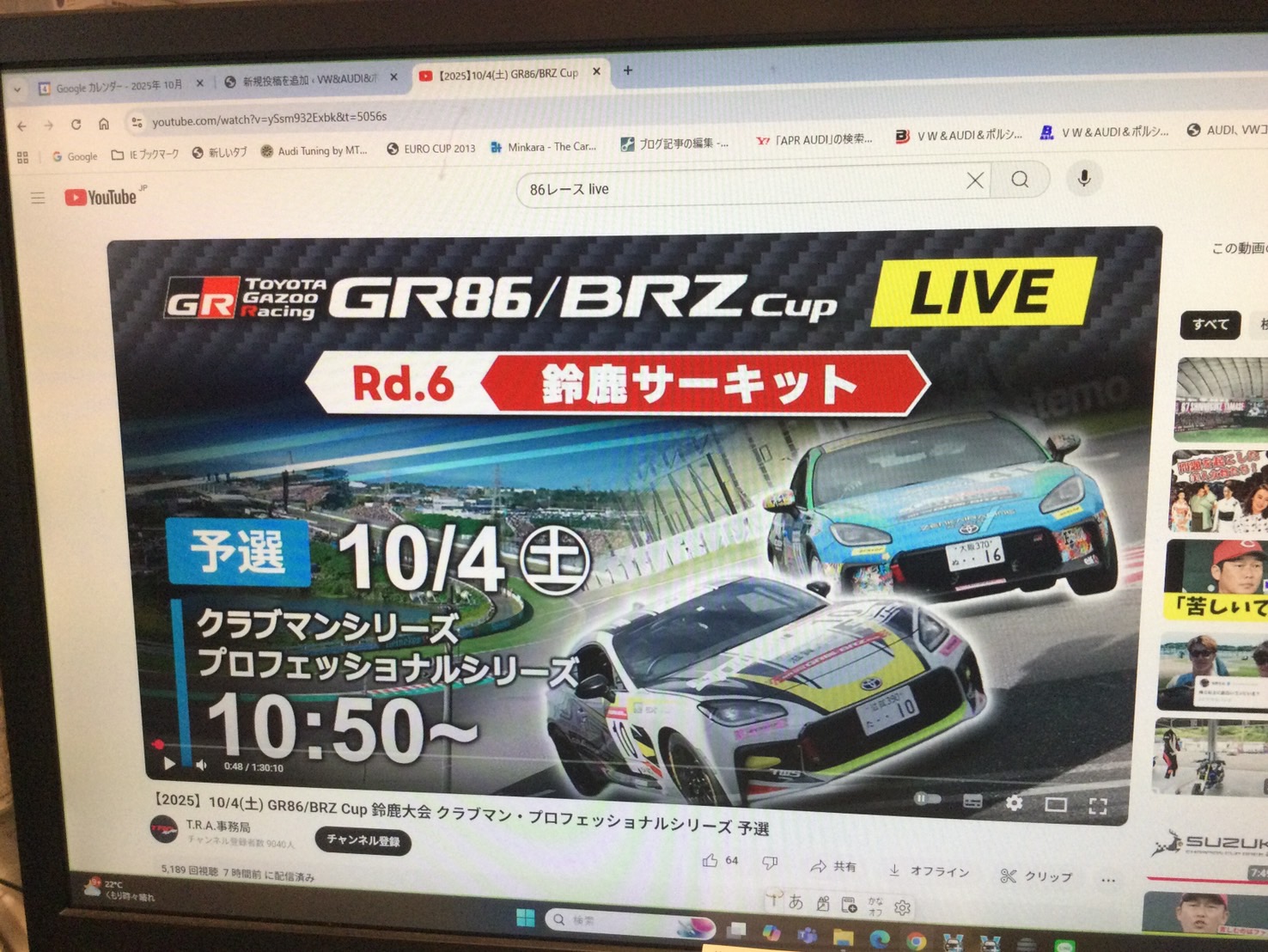Open a new browser tab

(x=628, y=70)
